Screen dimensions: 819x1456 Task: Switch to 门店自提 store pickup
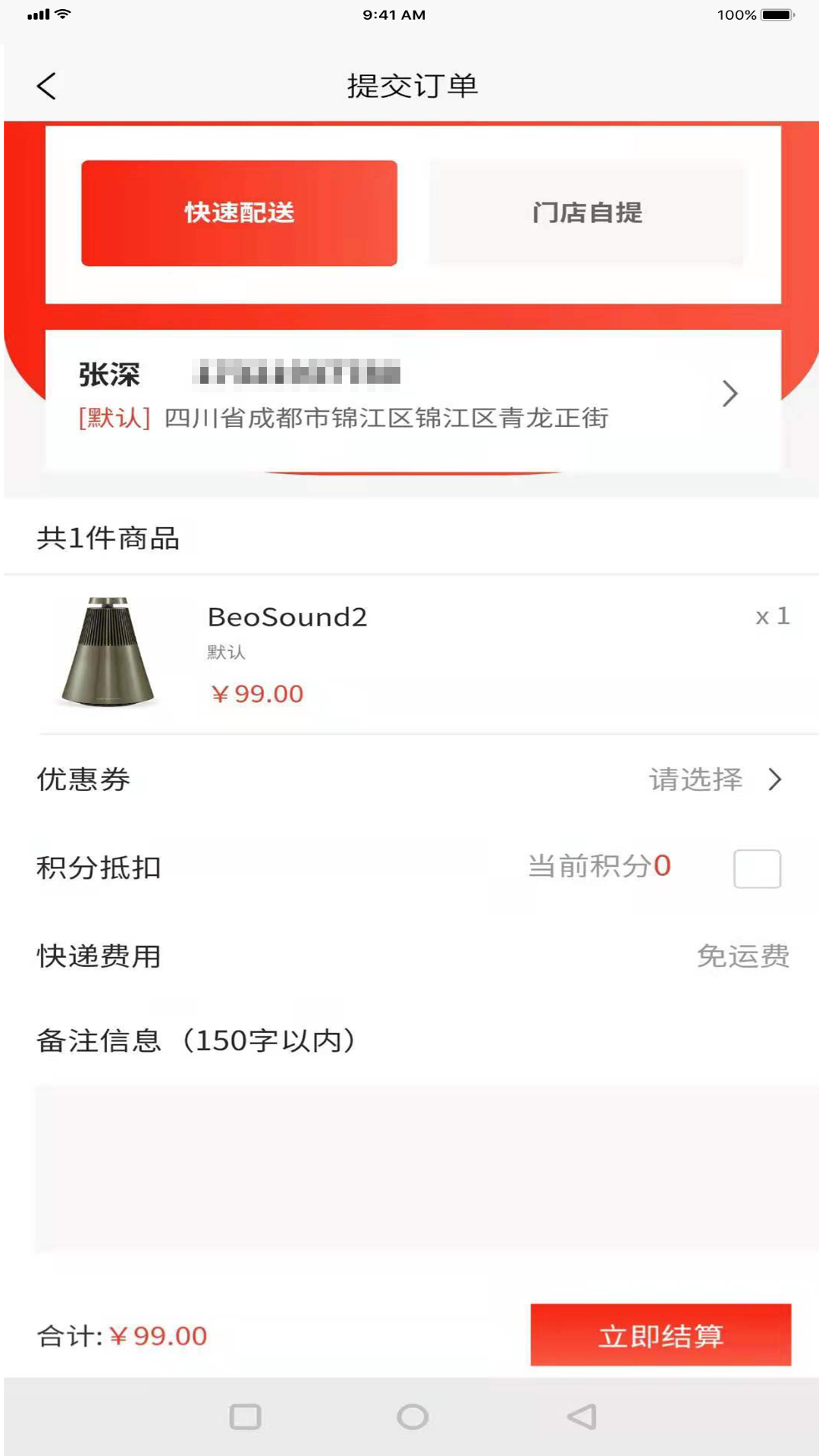(586, 213)
